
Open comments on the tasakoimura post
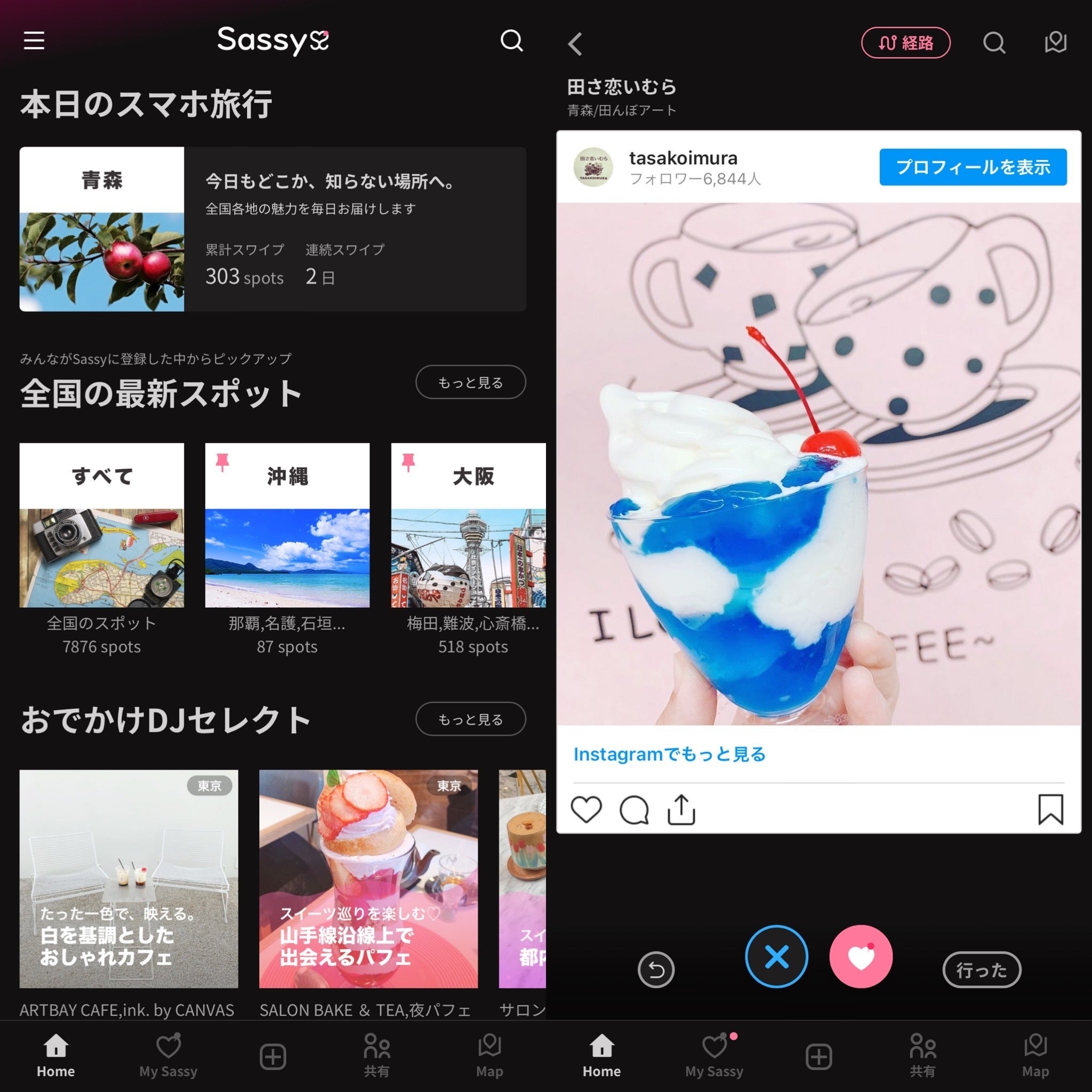point(633,810)
